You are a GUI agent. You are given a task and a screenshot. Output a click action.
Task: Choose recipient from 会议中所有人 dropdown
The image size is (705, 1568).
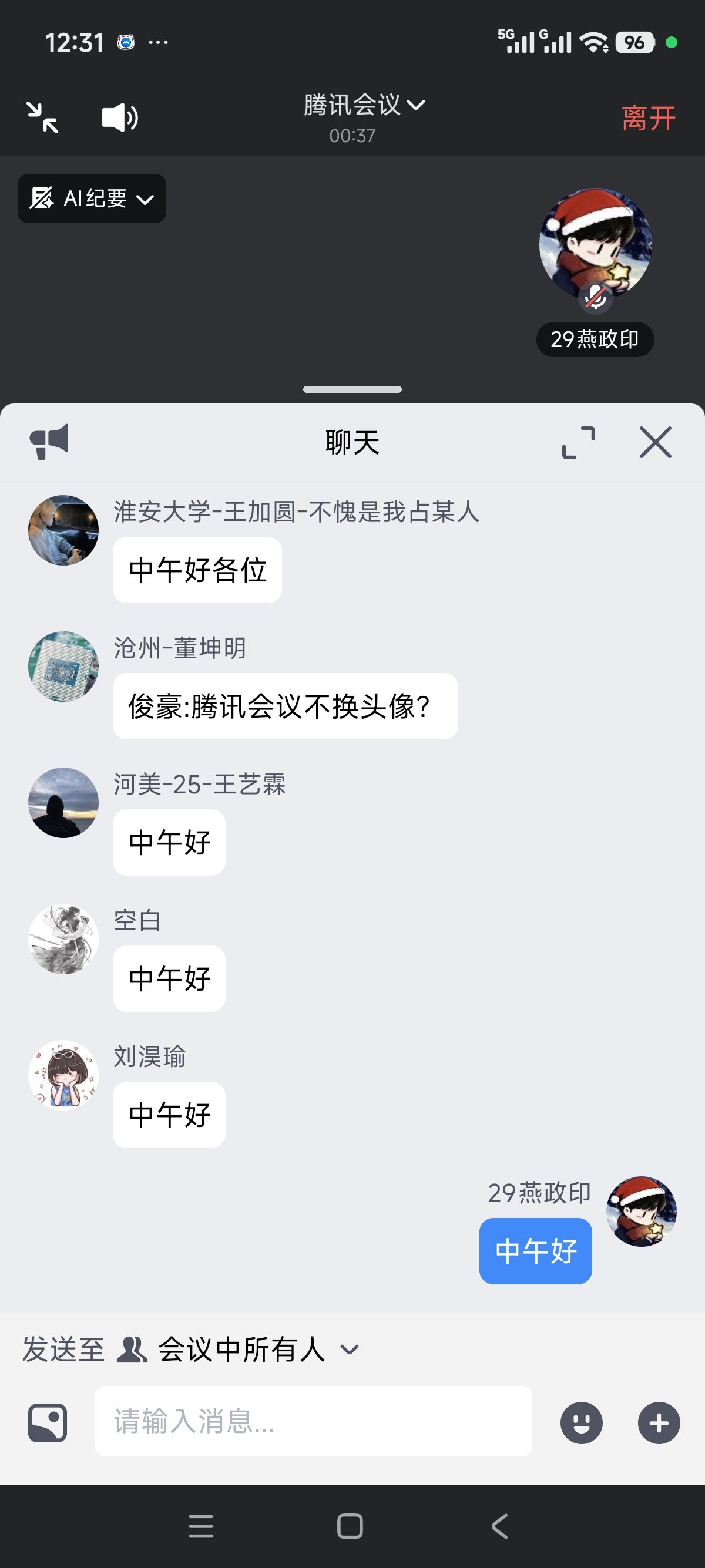241,1350
